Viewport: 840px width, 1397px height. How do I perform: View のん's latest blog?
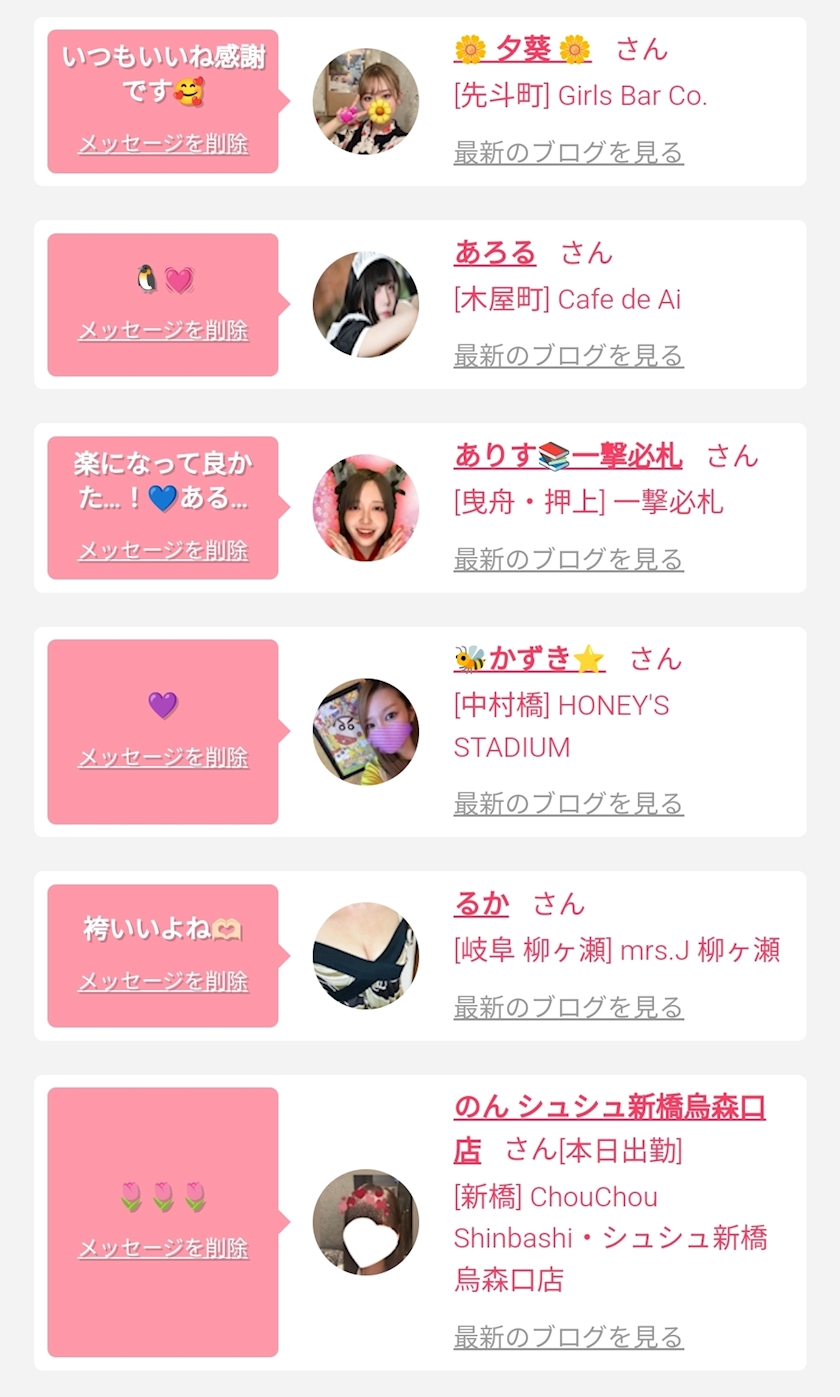pyautogui.click(x=569, y=1336)
